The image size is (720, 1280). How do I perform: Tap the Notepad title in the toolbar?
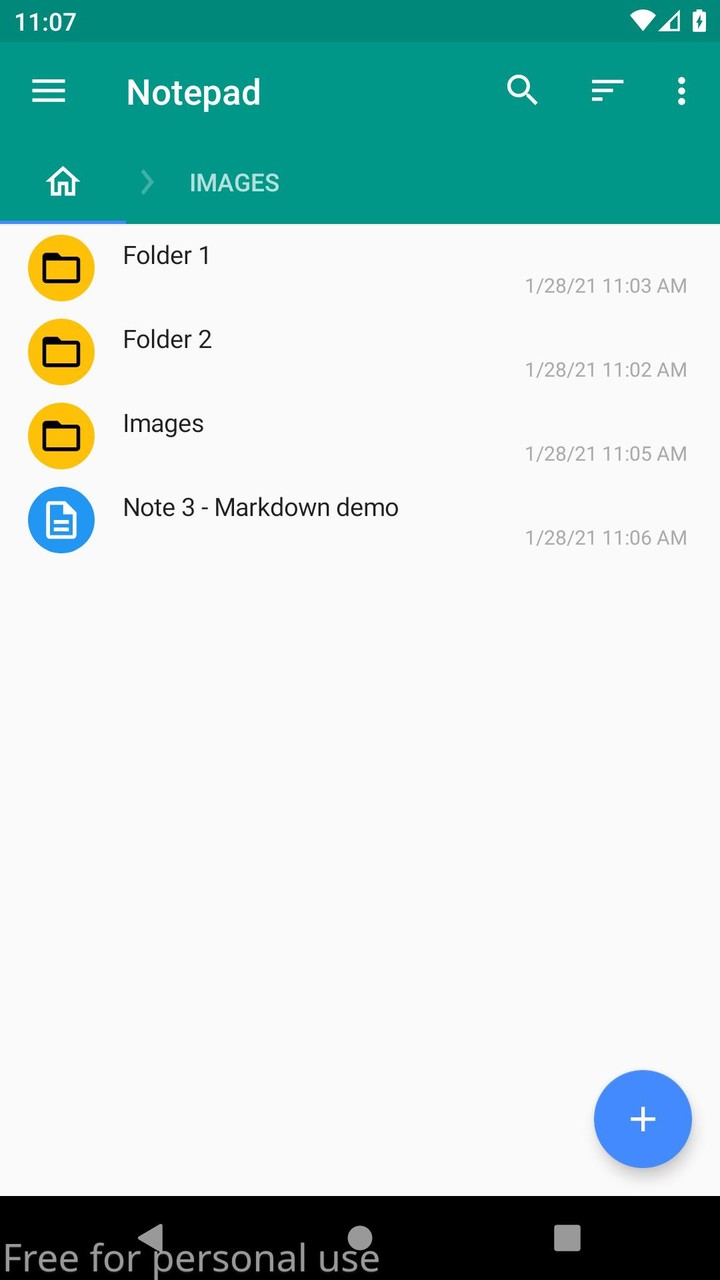193,92
